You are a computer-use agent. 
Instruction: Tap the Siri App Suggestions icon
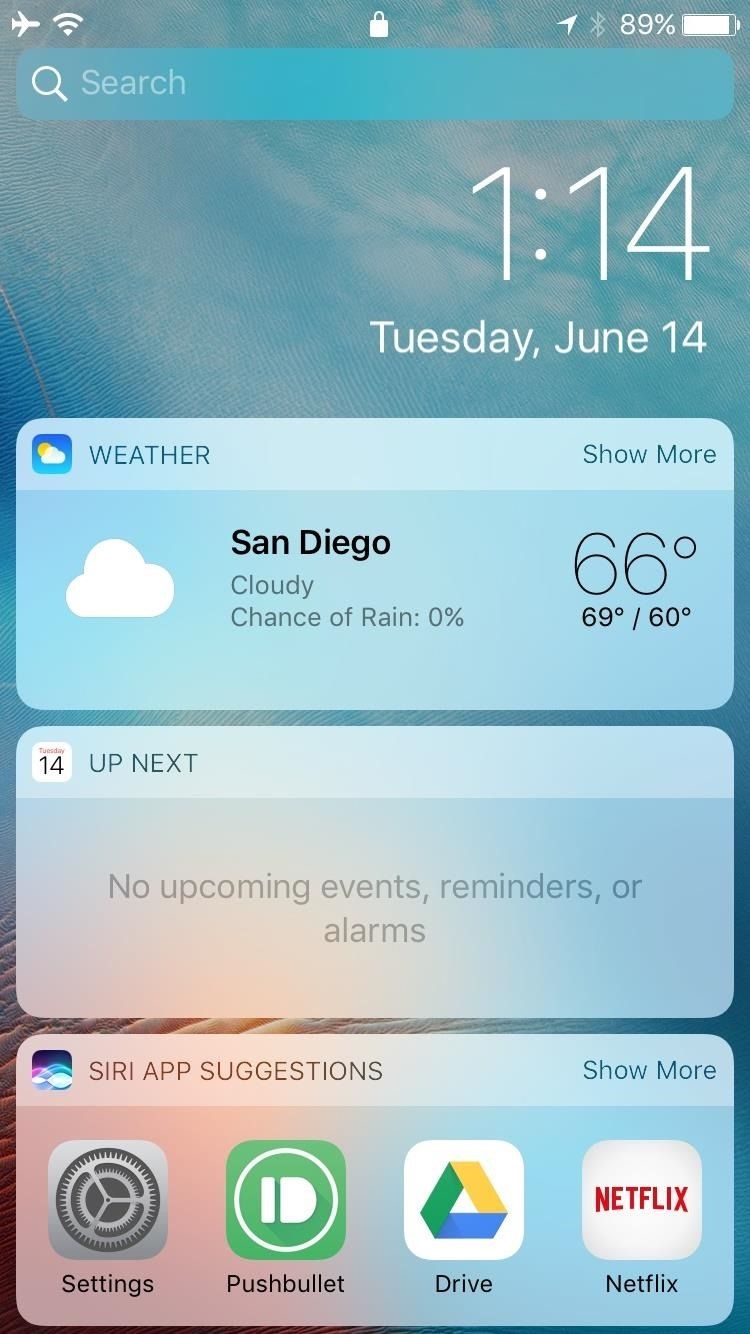click(52, 1069)
